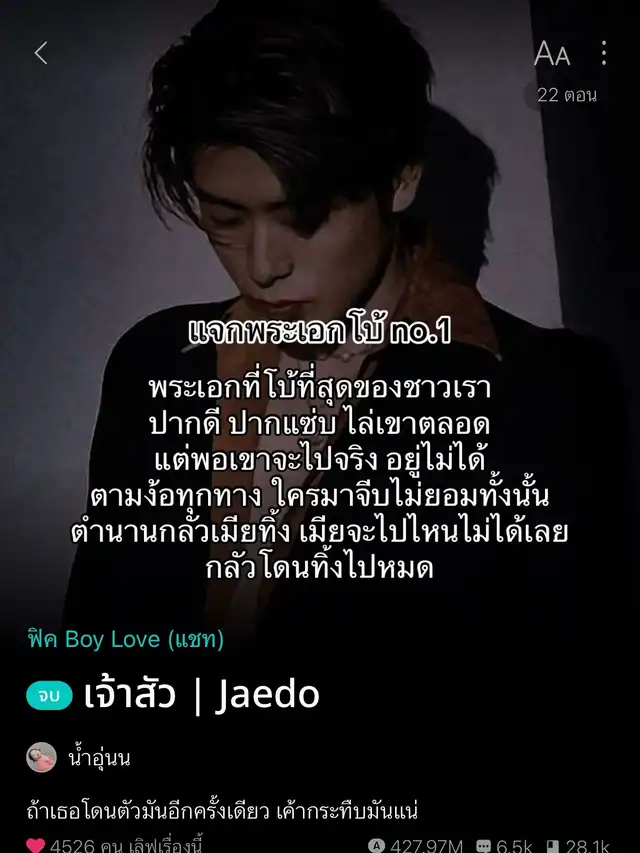Go back using the top-left arrow
This screenshot has width=640, height=853.
41,53
